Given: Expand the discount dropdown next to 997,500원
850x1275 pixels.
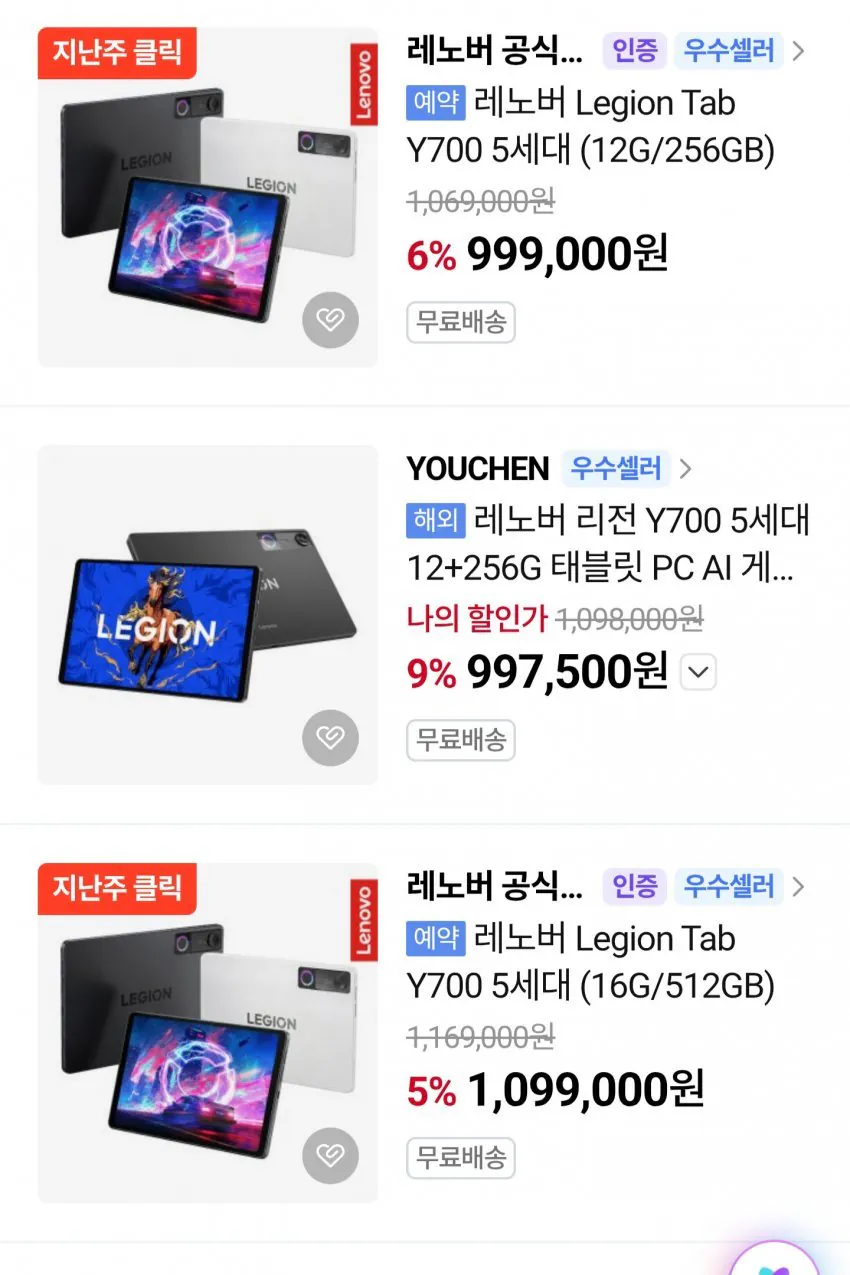Looking at the screenshot, I should click(x=698, y=673).
